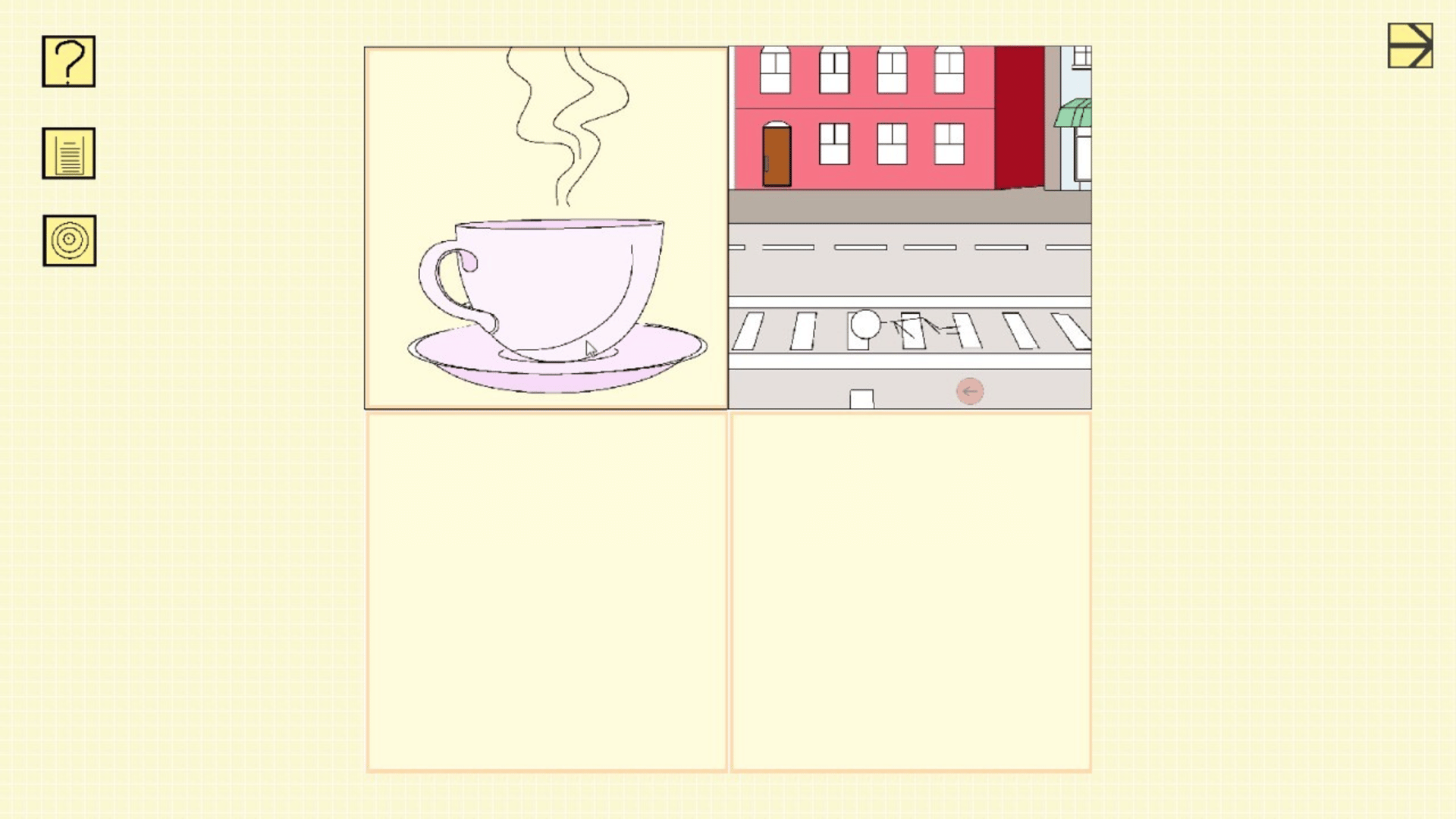Viewport: 1456px width, 819px height.
Task: Go to next page with arrow button
Action: coord(1410,45)
